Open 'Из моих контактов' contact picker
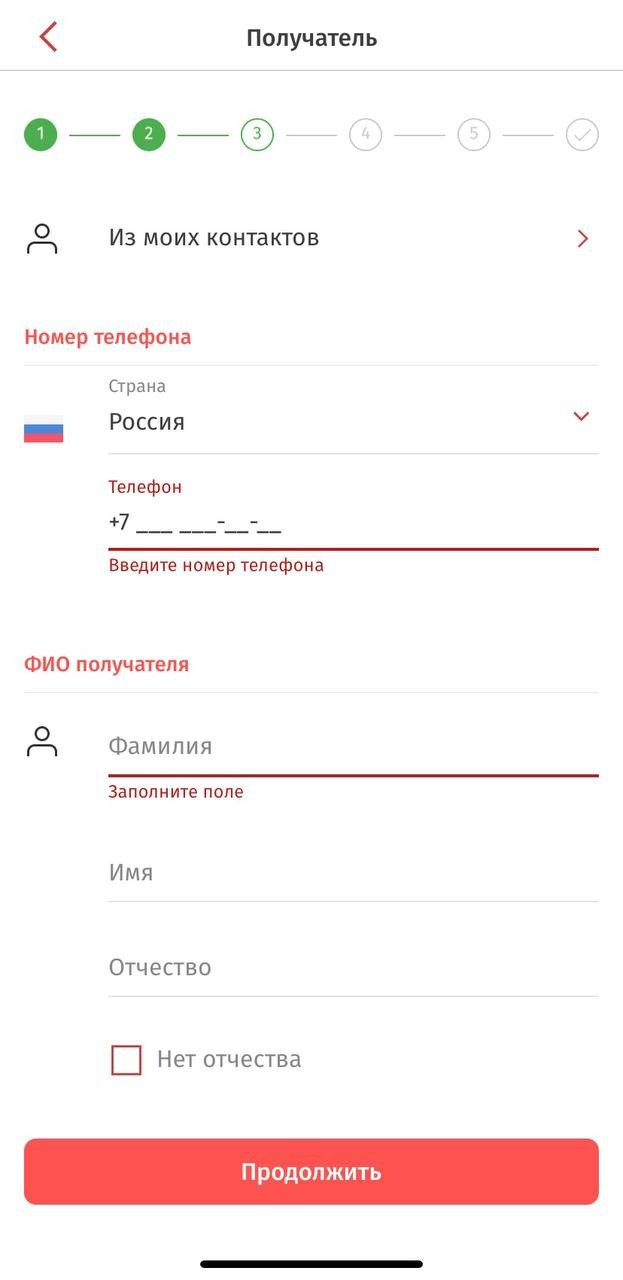Viewport: 623px width, 1280px height. 310,238
